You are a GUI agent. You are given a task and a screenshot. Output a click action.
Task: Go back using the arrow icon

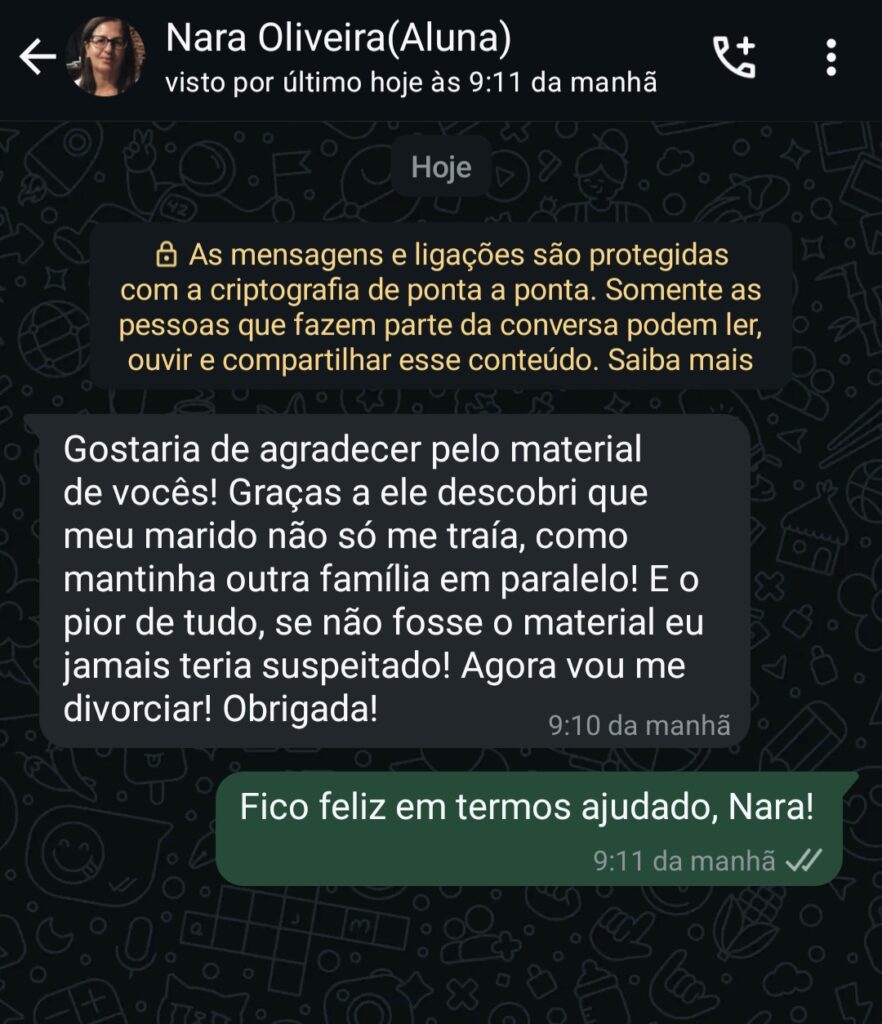point(37,58)
